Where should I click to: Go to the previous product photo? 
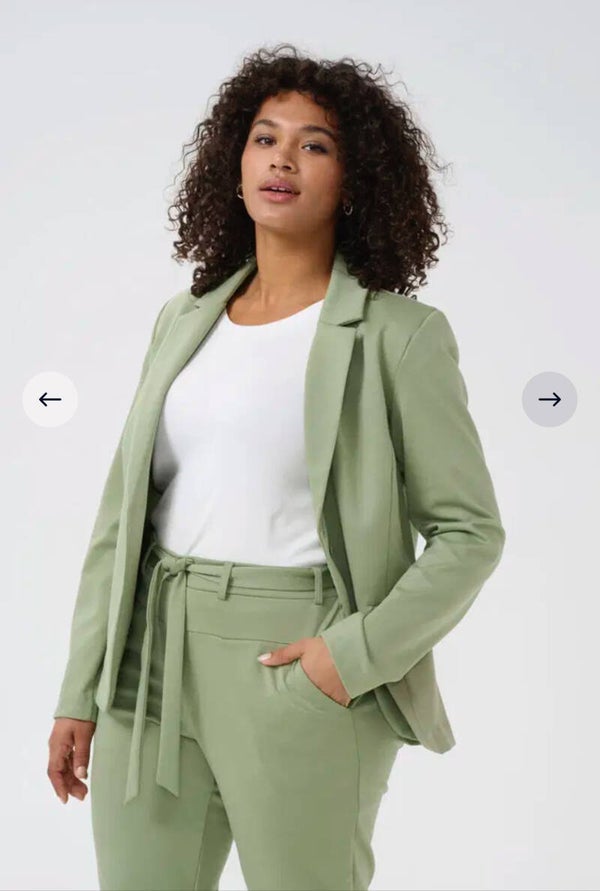tap(50, 399)
